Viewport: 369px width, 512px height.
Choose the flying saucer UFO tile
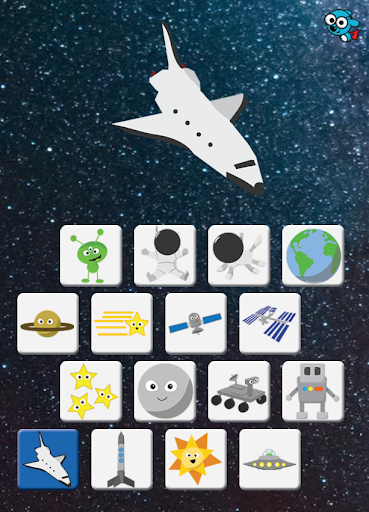click(270, 460)
